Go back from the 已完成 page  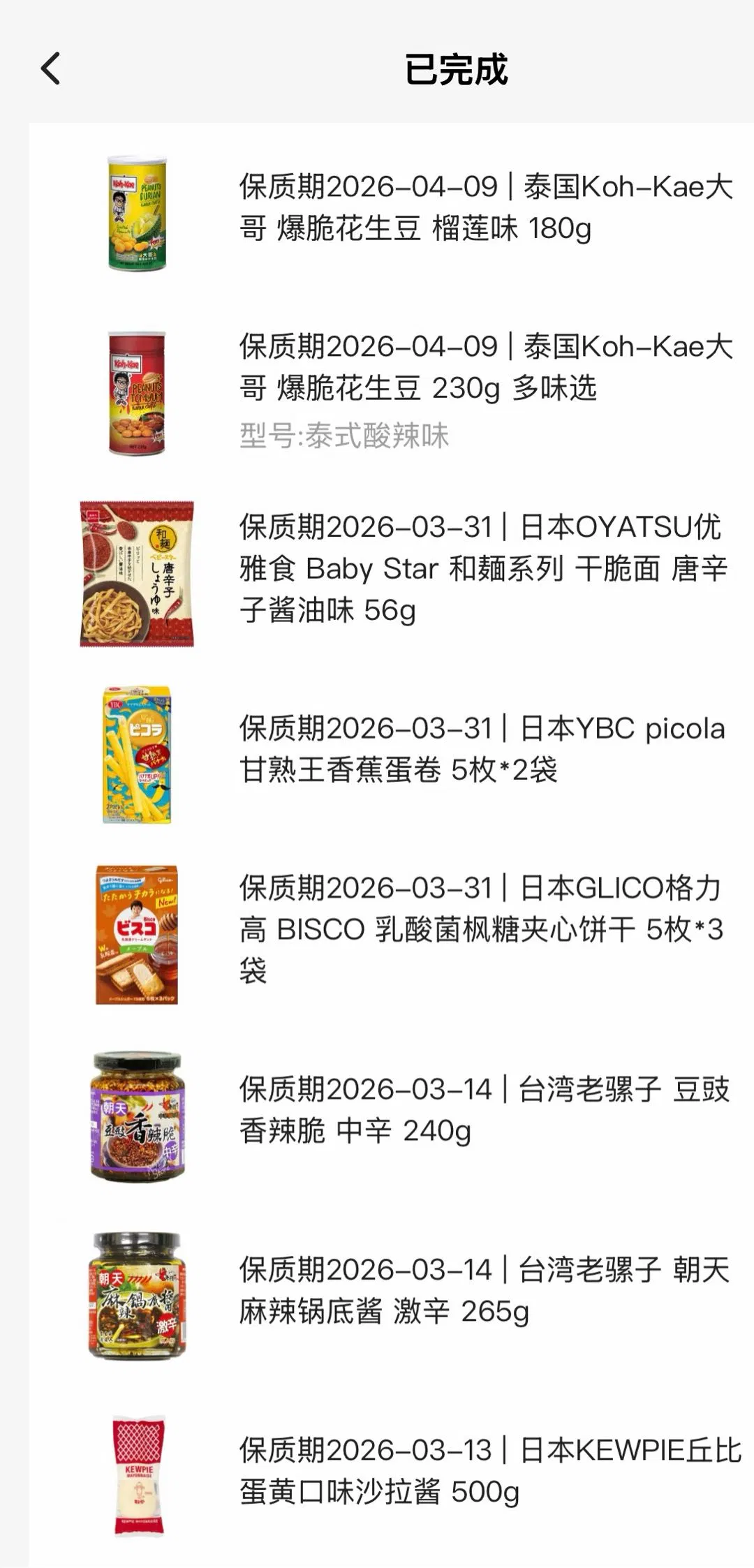pos(51,69)
